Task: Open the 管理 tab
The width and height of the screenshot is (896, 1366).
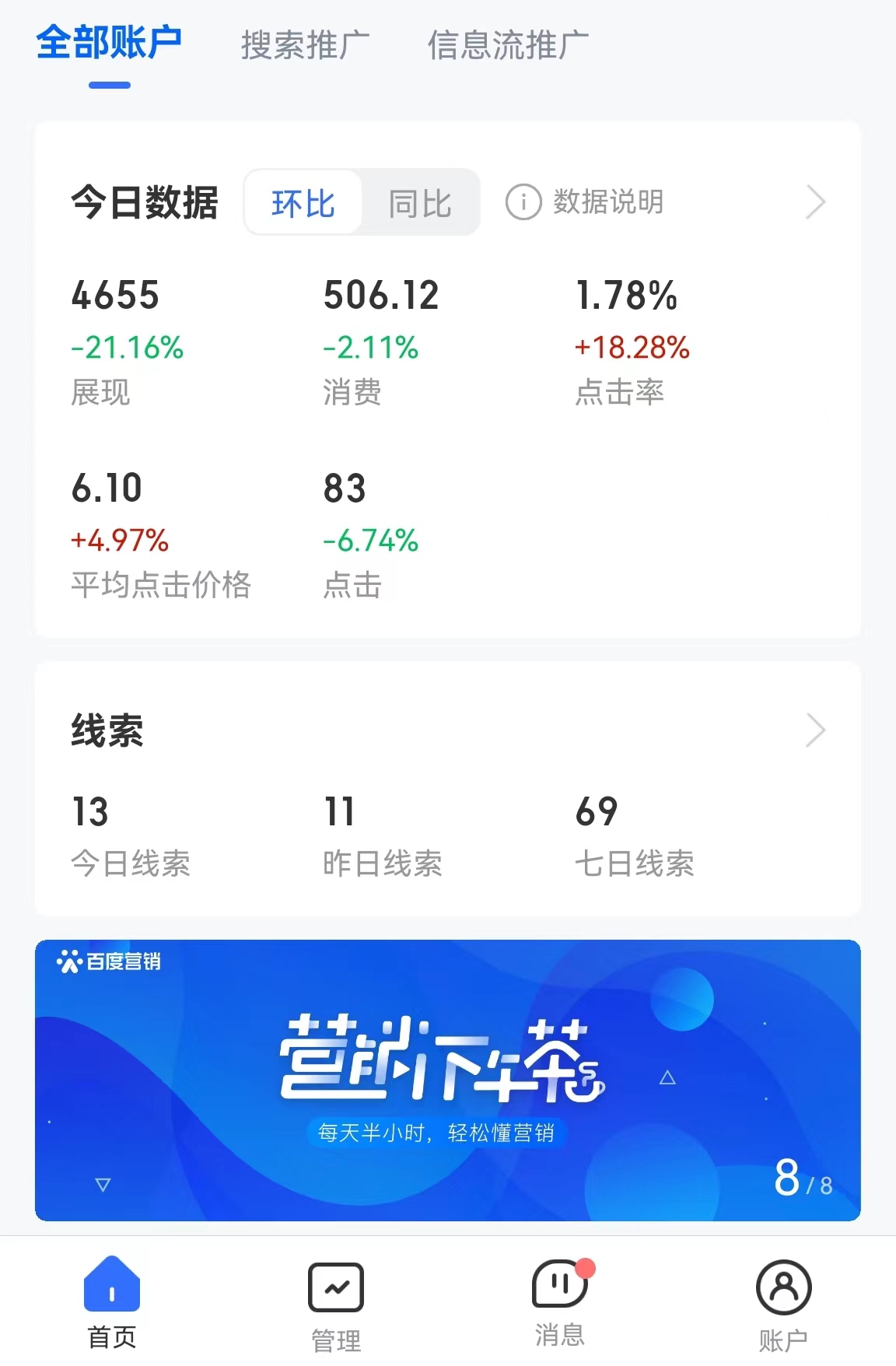Action: (336, 1305)
